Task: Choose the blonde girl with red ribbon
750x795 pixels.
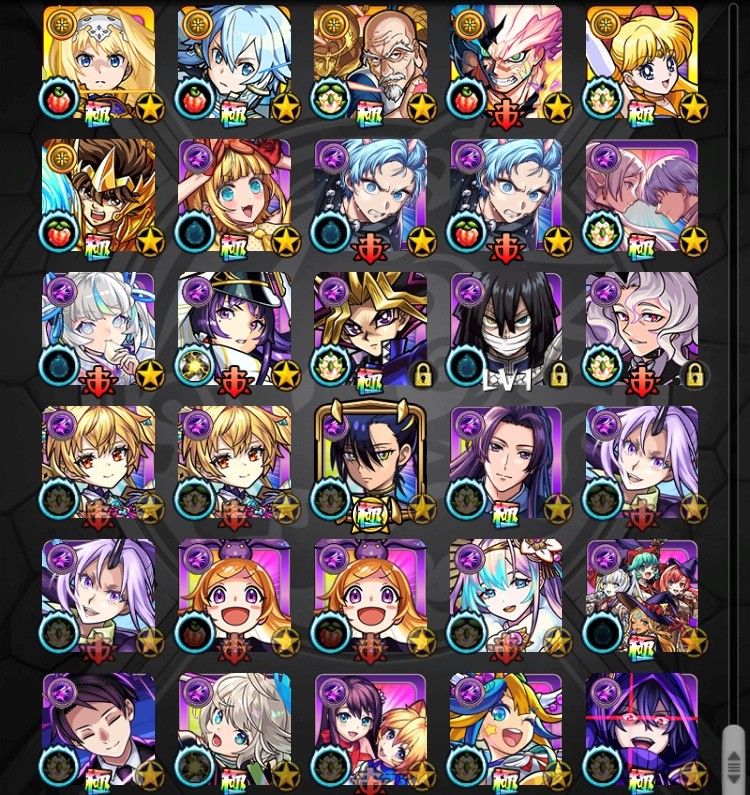Action: tap(234, 196)
